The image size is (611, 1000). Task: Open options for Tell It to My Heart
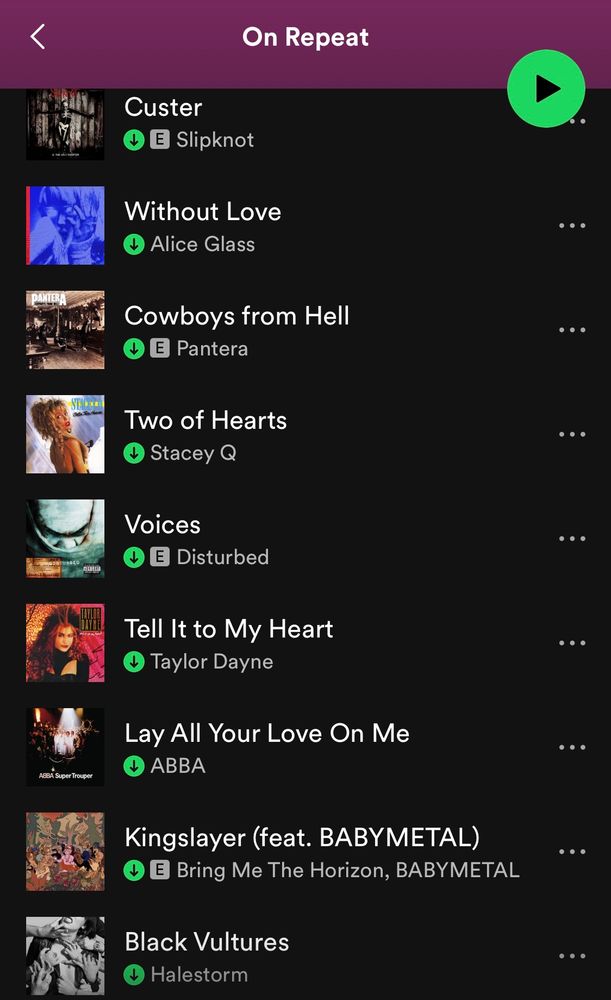coord(572,643)
